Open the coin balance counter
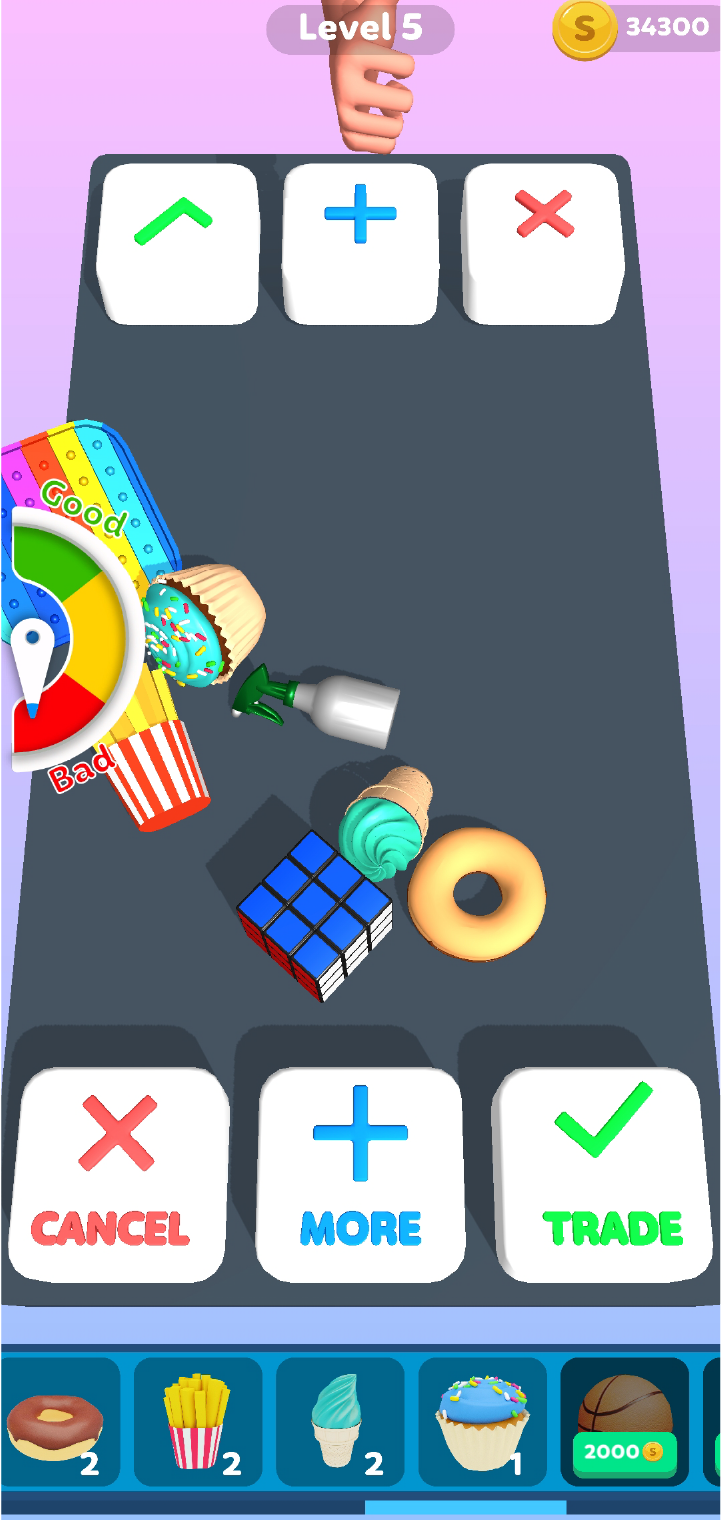 click(x=640, y=28)
